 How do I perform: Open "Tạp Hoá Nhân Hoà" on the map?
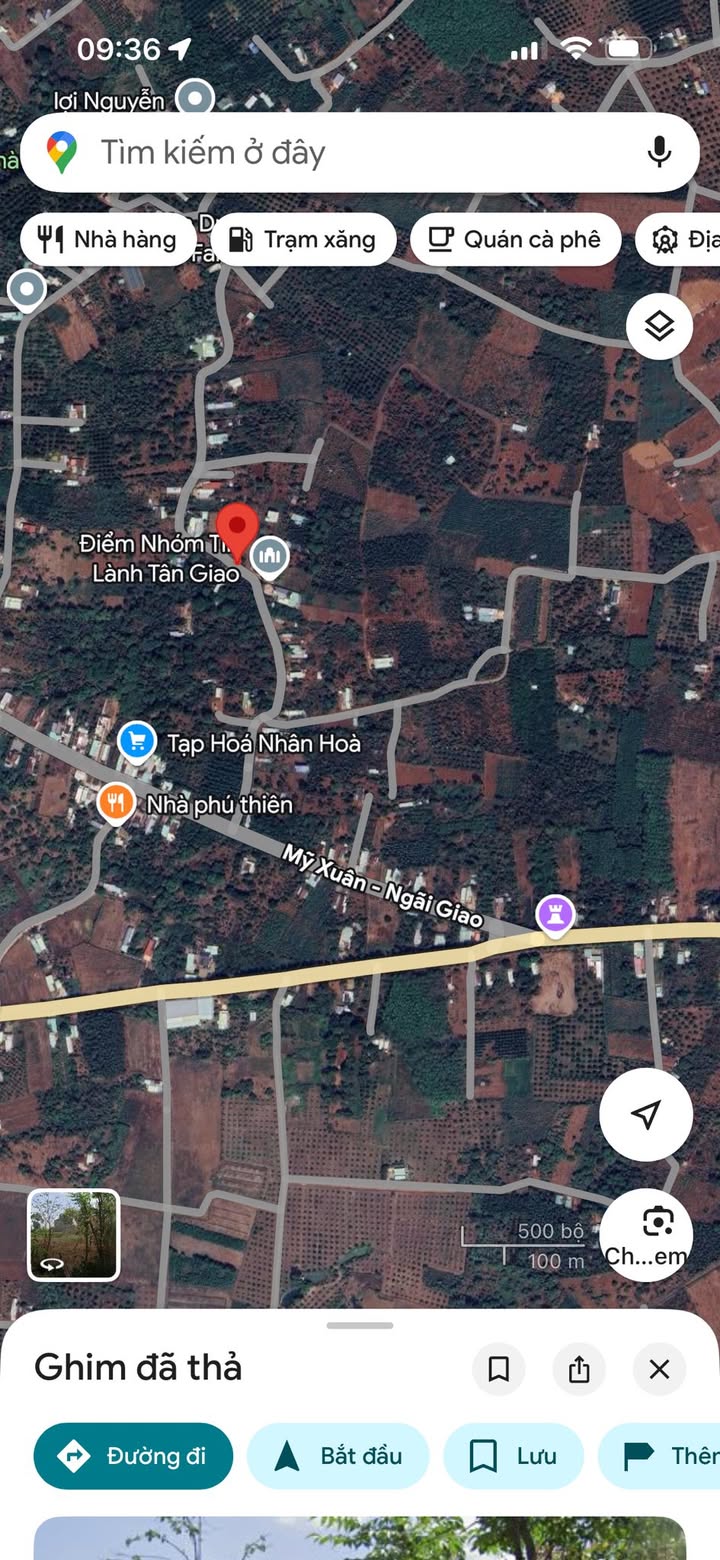tap(137, 742)
